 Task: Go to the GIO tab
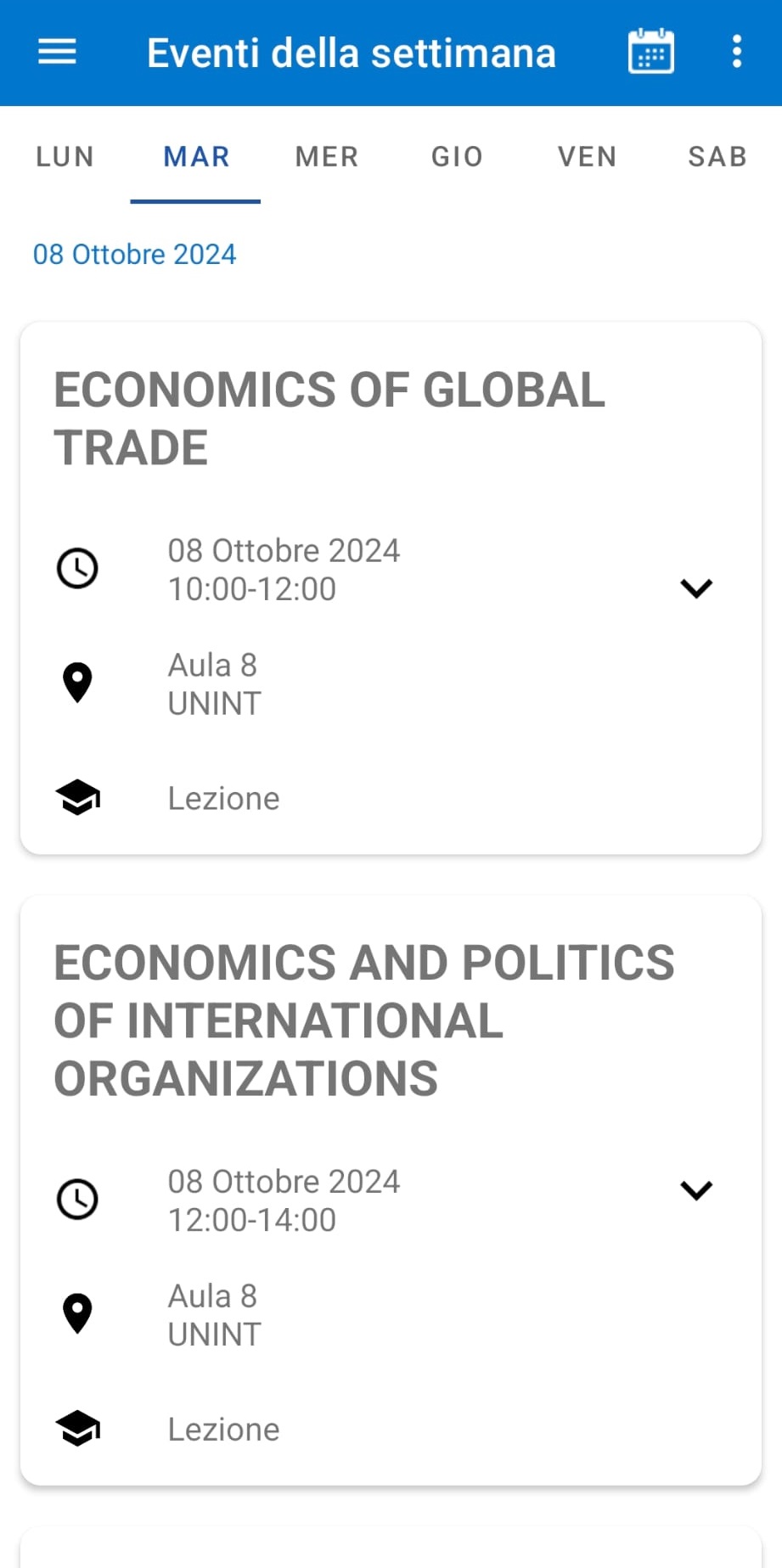[x=457, y=157]
